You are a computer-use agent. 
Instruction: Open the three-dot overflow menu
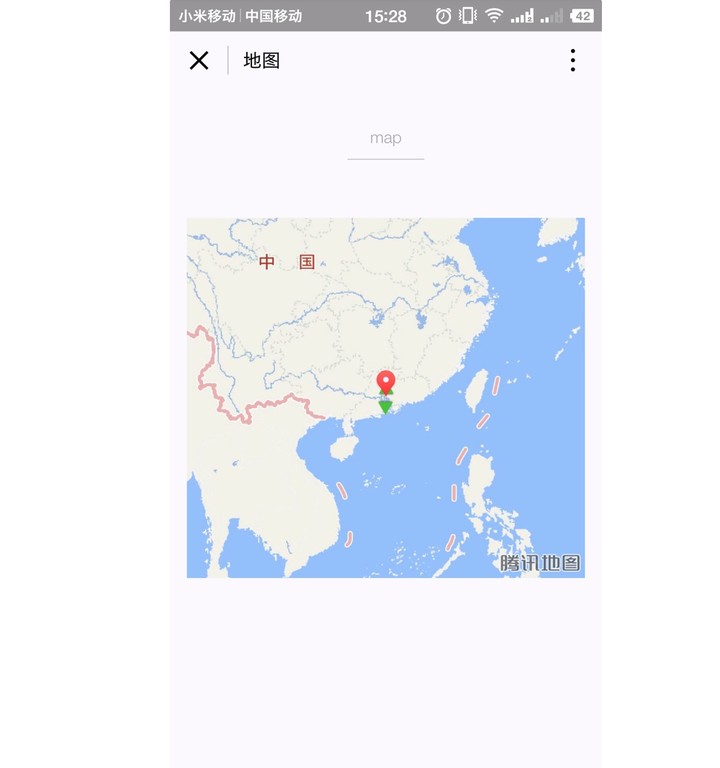tap(572, 61)
